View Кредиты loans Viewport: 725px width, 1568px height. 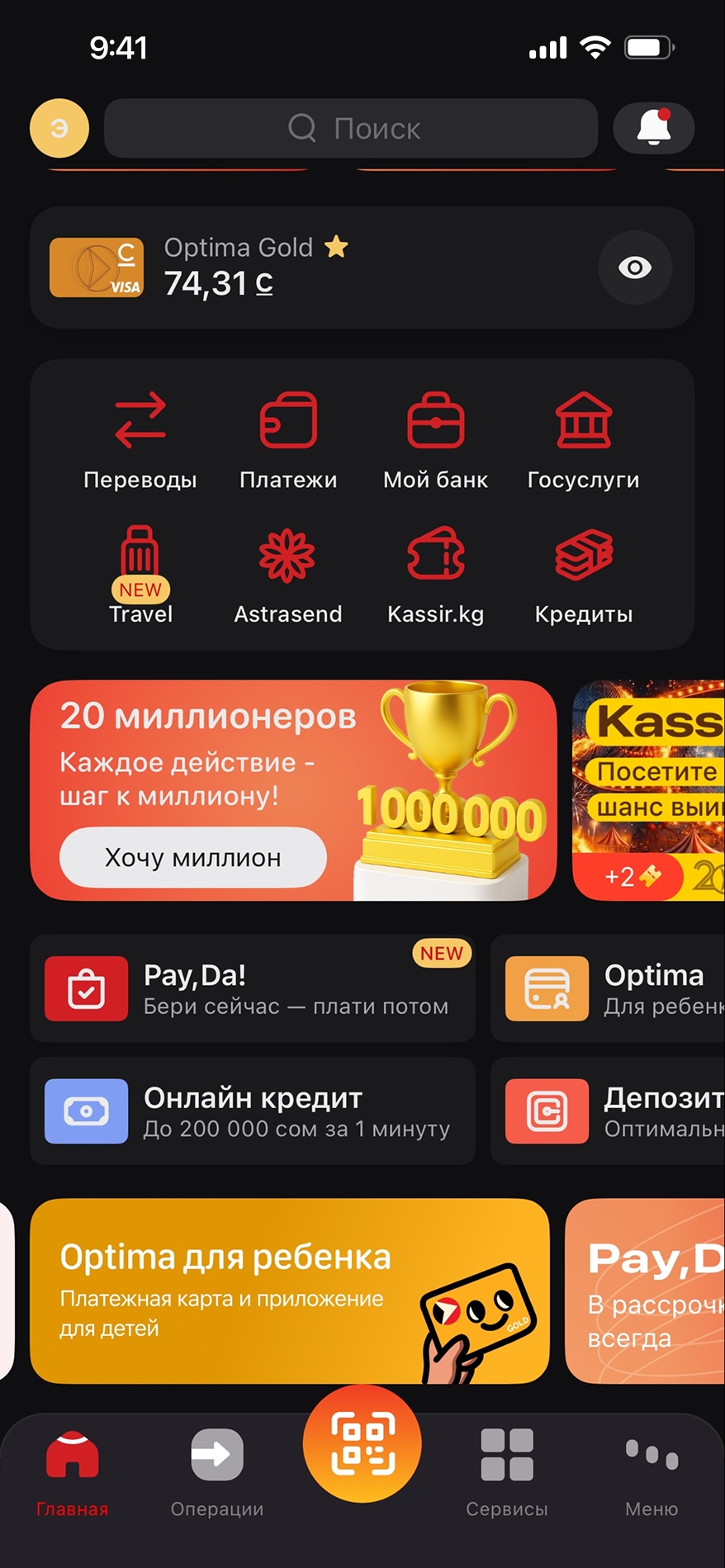click(584, 576)
